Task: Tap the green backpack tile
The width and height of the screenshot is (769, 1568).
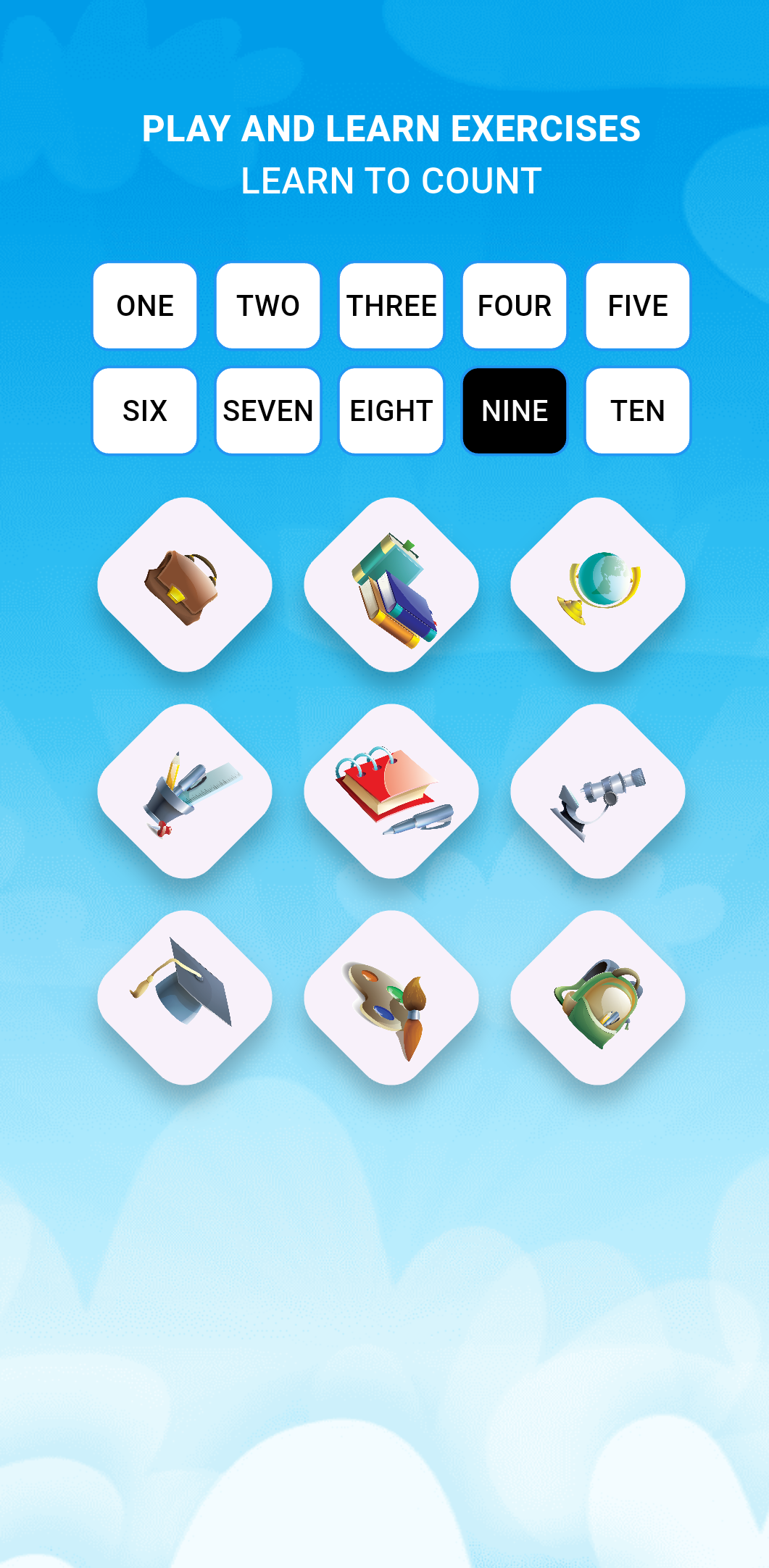Action: 598,998
